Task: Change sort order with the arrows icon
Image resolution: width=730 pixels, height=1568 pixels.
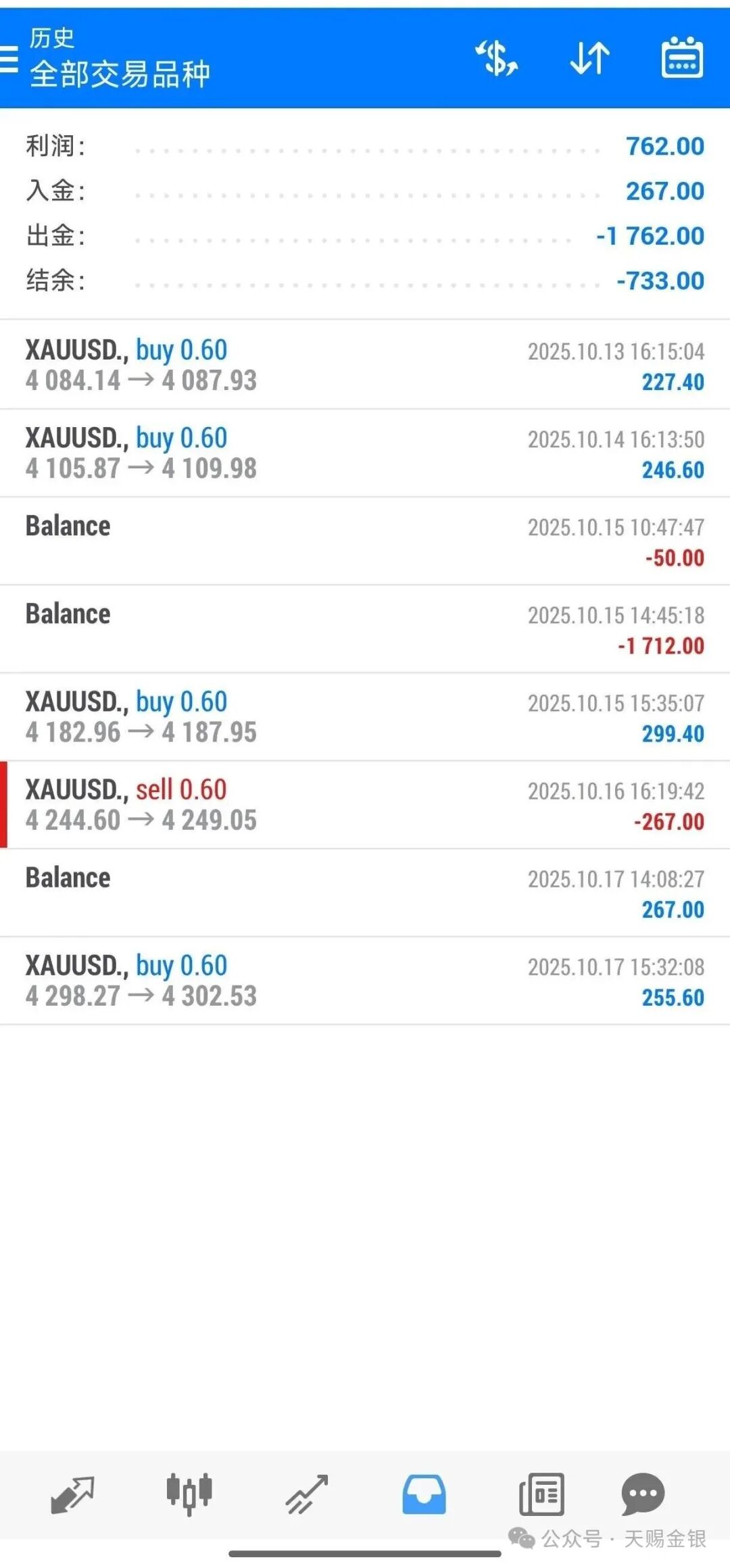Action: pyautogui.click(x=589, y=58)
